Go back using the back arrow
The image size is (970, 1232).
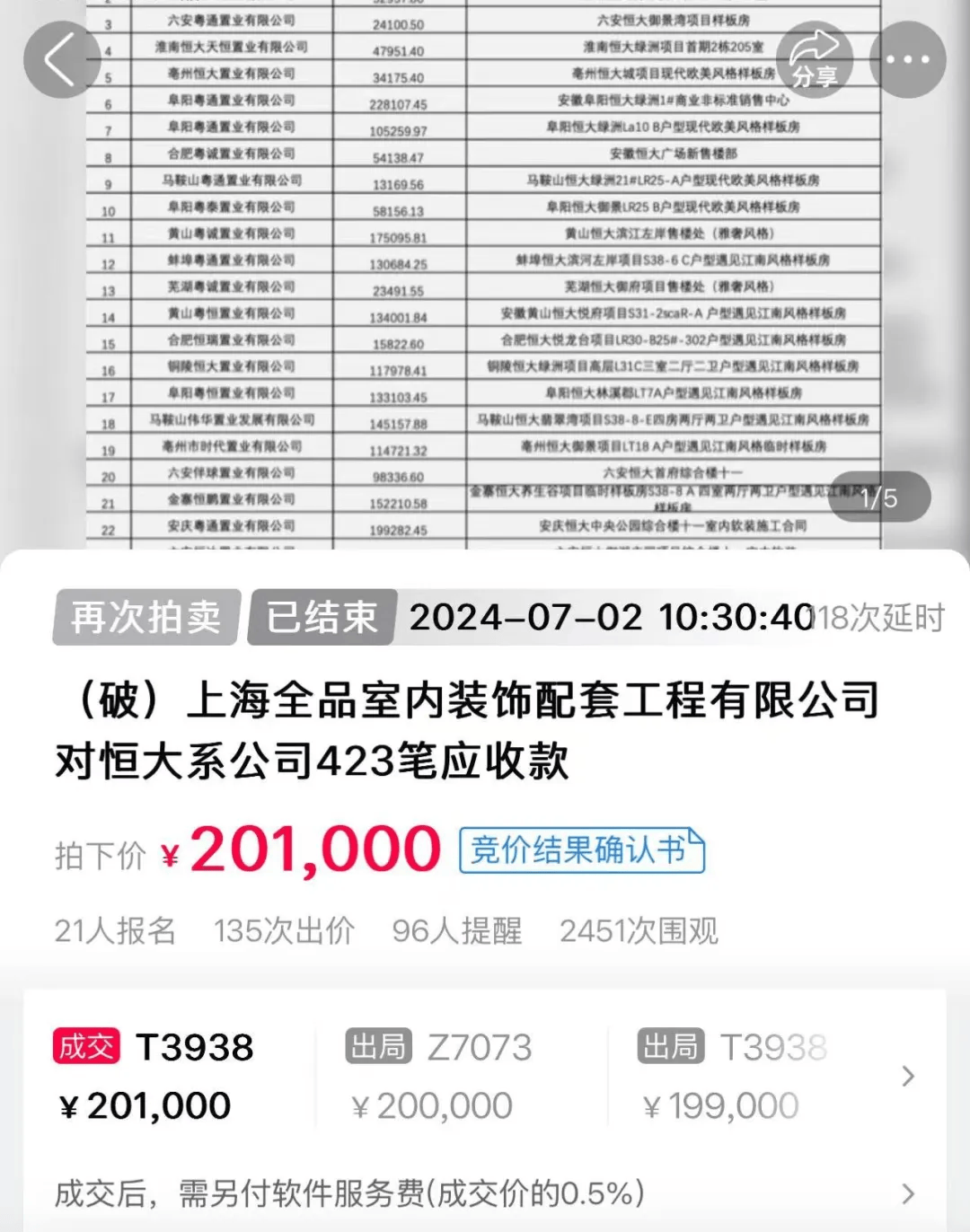pyautogui.click(x=61, y=60)
